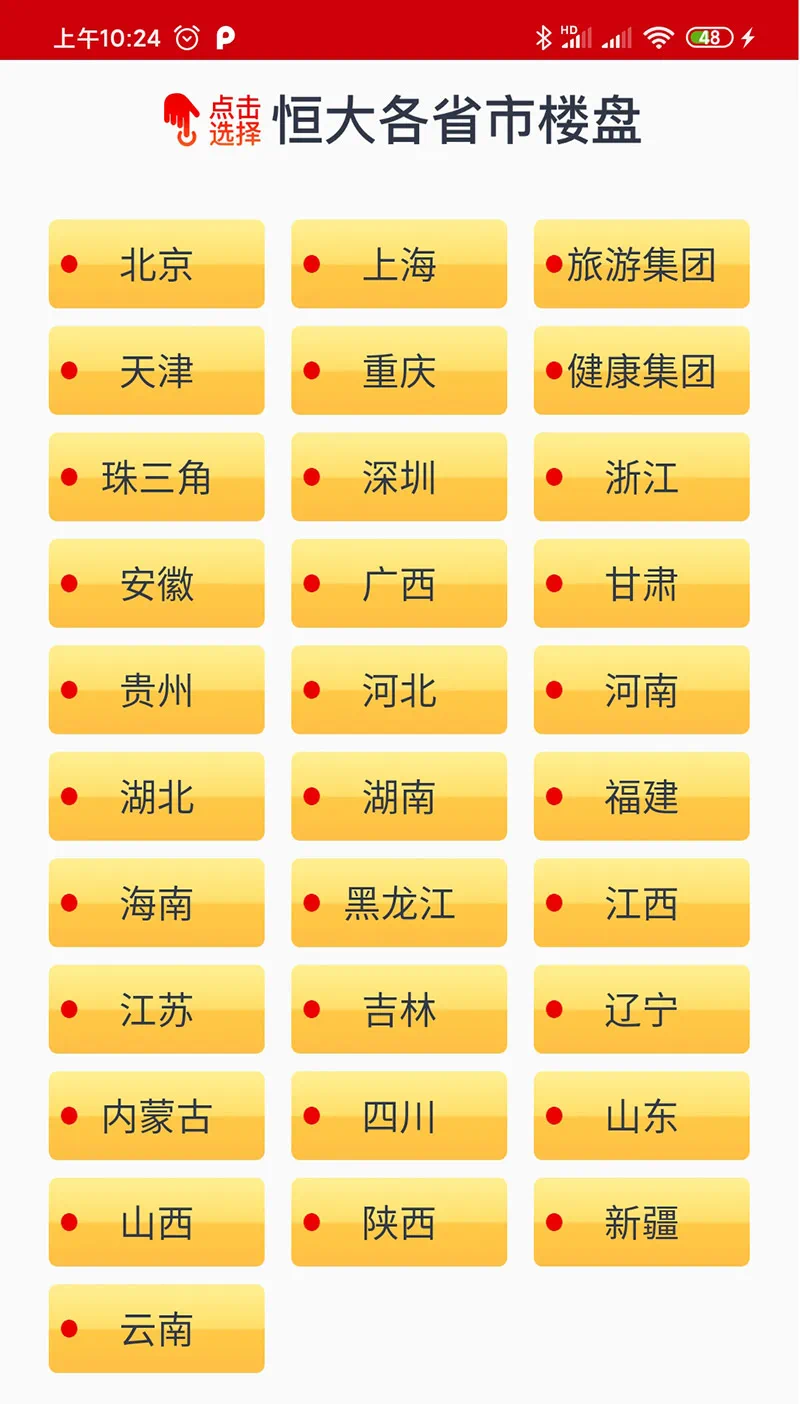Select 重庆 region
800x1404 pixels.
coord(399,370)
